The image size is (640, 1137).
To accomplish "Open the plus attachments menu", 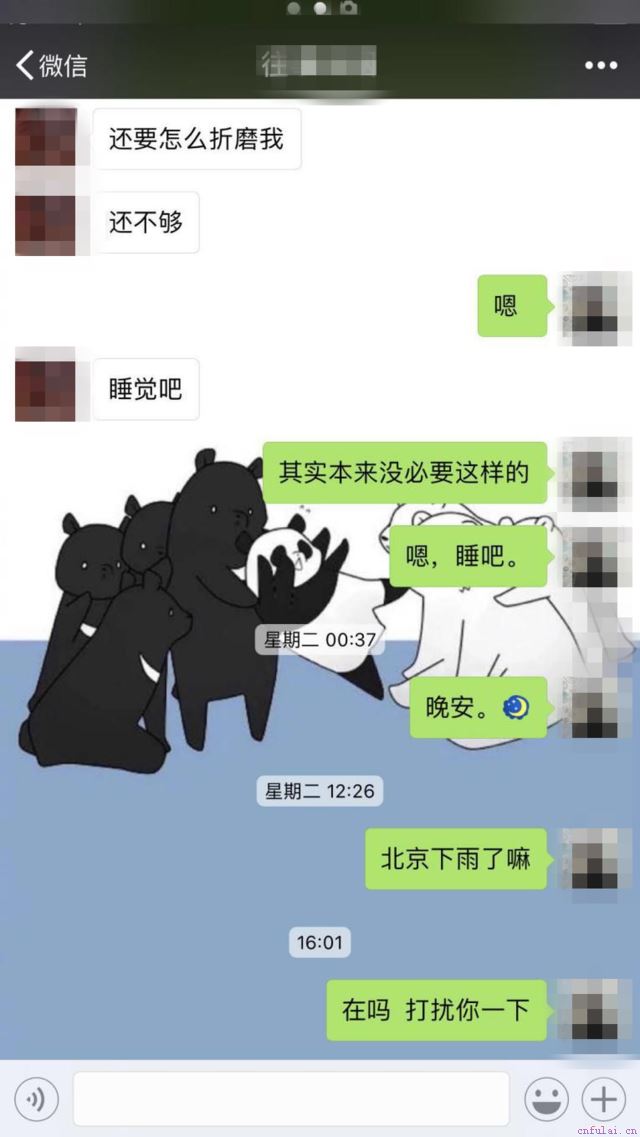I will (x=604, y=1100).
